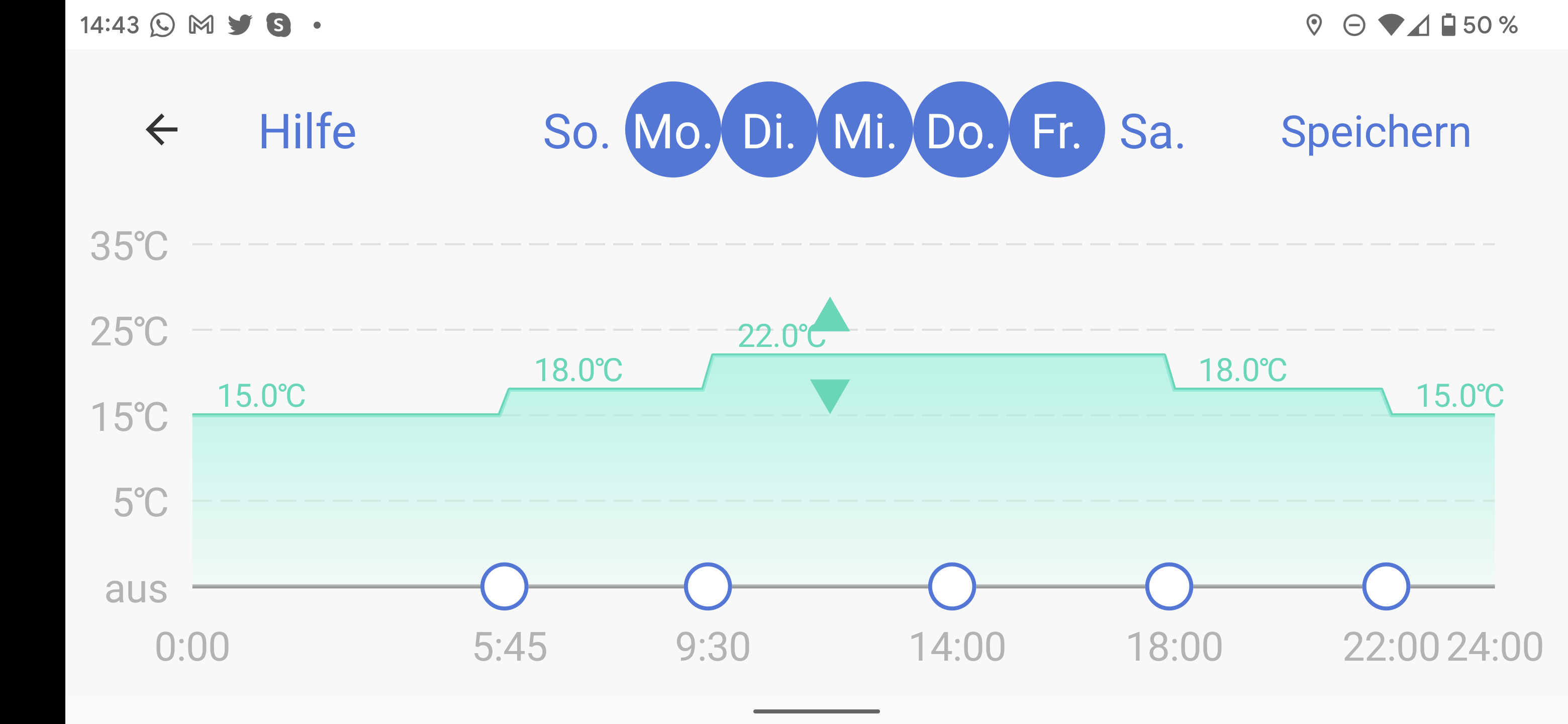1568x724 pixels.
Task: Raise temperature with the up triangle
Action: [x=830, y=316]
